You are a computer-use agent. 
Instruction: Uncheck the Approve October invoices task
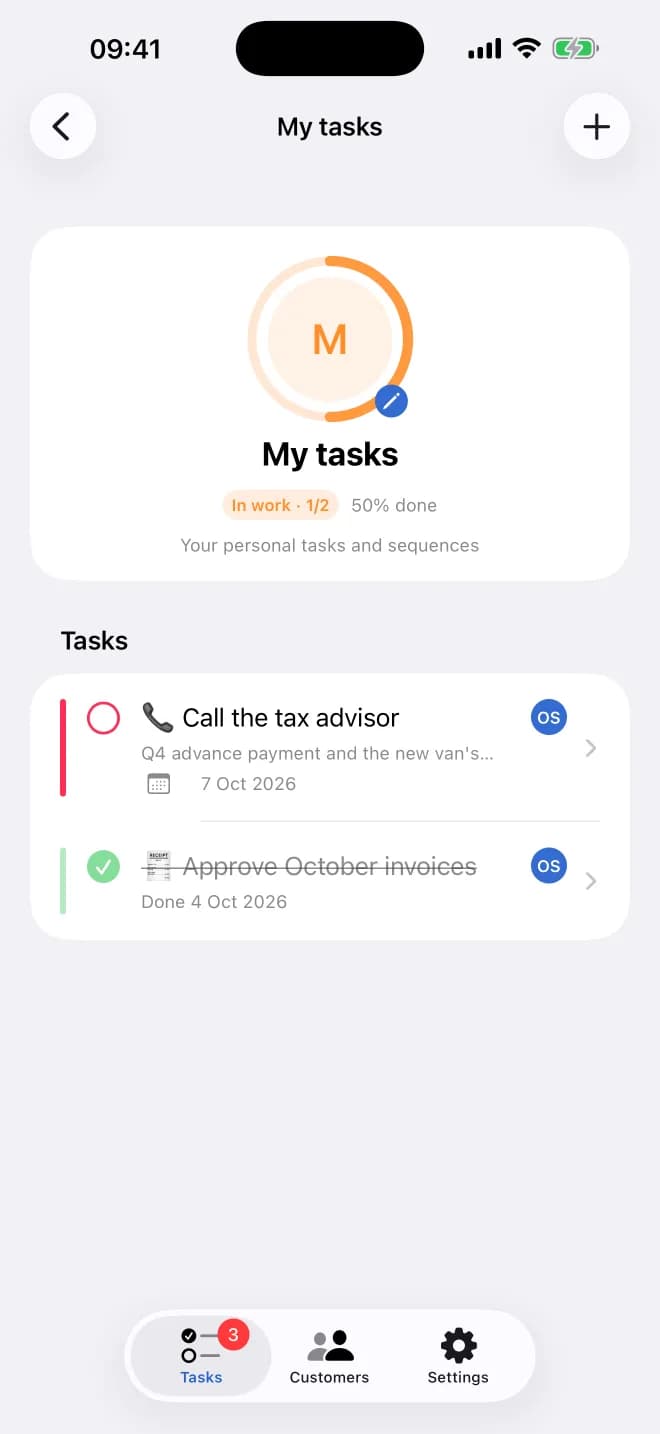pyautogui.click(x=103, y=866)
